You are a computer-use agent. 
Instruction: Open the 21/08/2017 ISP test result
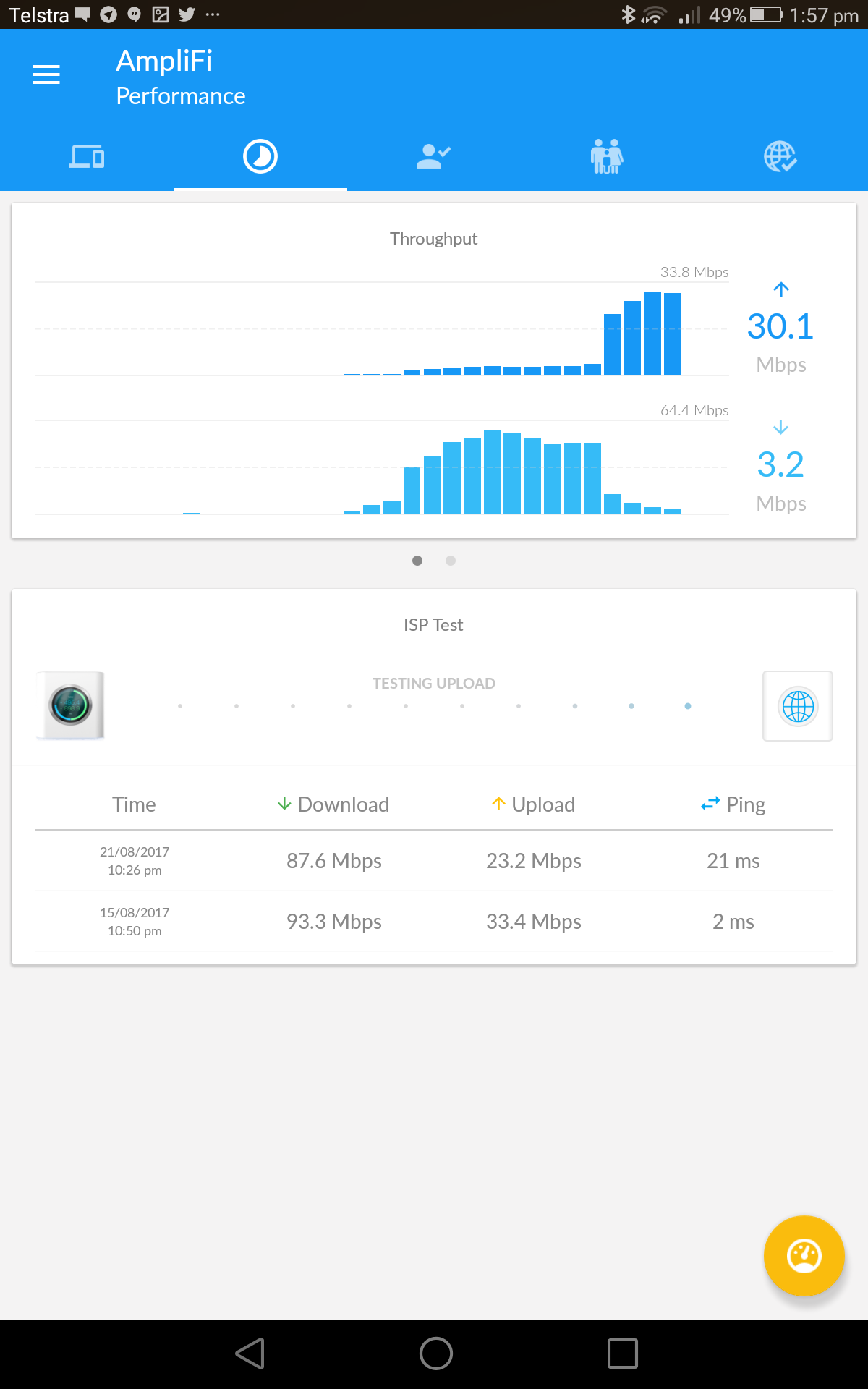434,861
